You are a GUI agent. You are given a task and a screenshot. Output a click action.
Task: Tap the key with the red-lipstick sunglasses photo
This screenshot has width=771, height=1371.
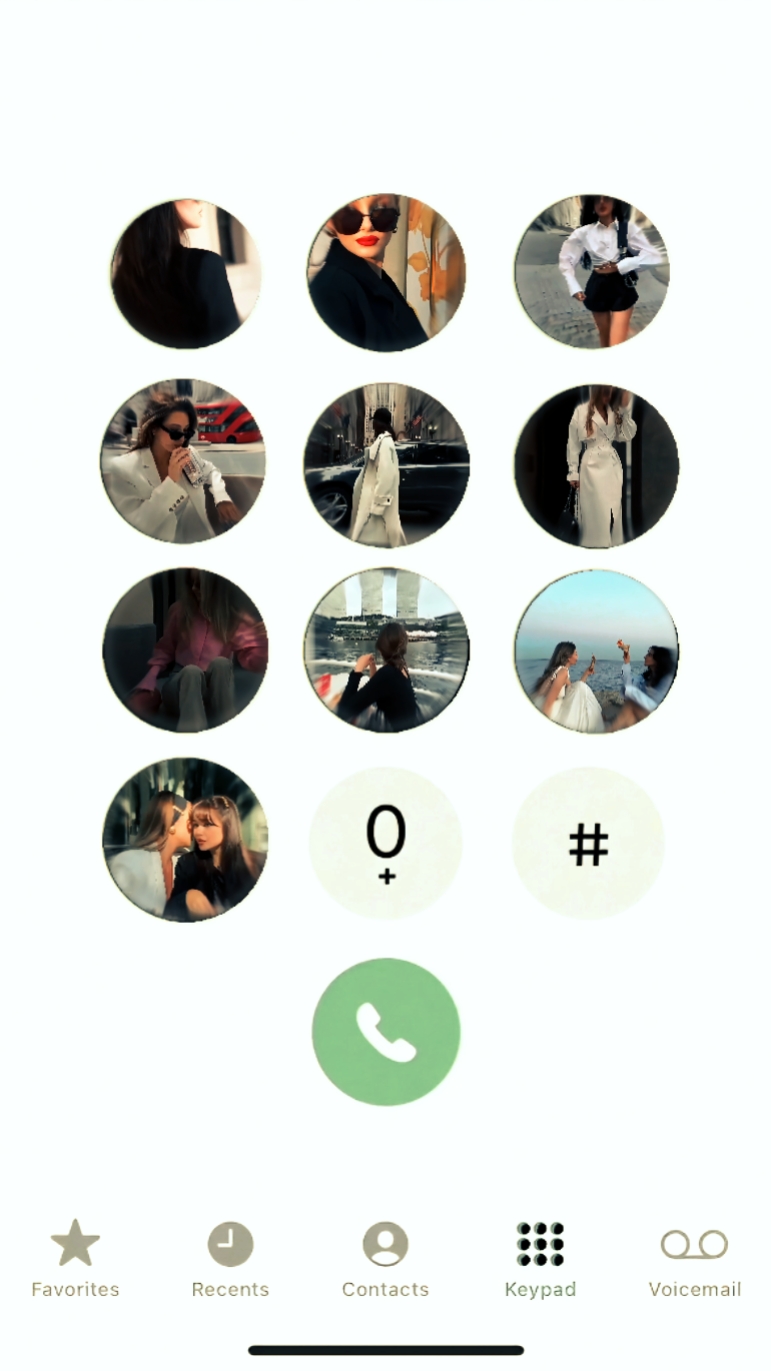(386, 272)
